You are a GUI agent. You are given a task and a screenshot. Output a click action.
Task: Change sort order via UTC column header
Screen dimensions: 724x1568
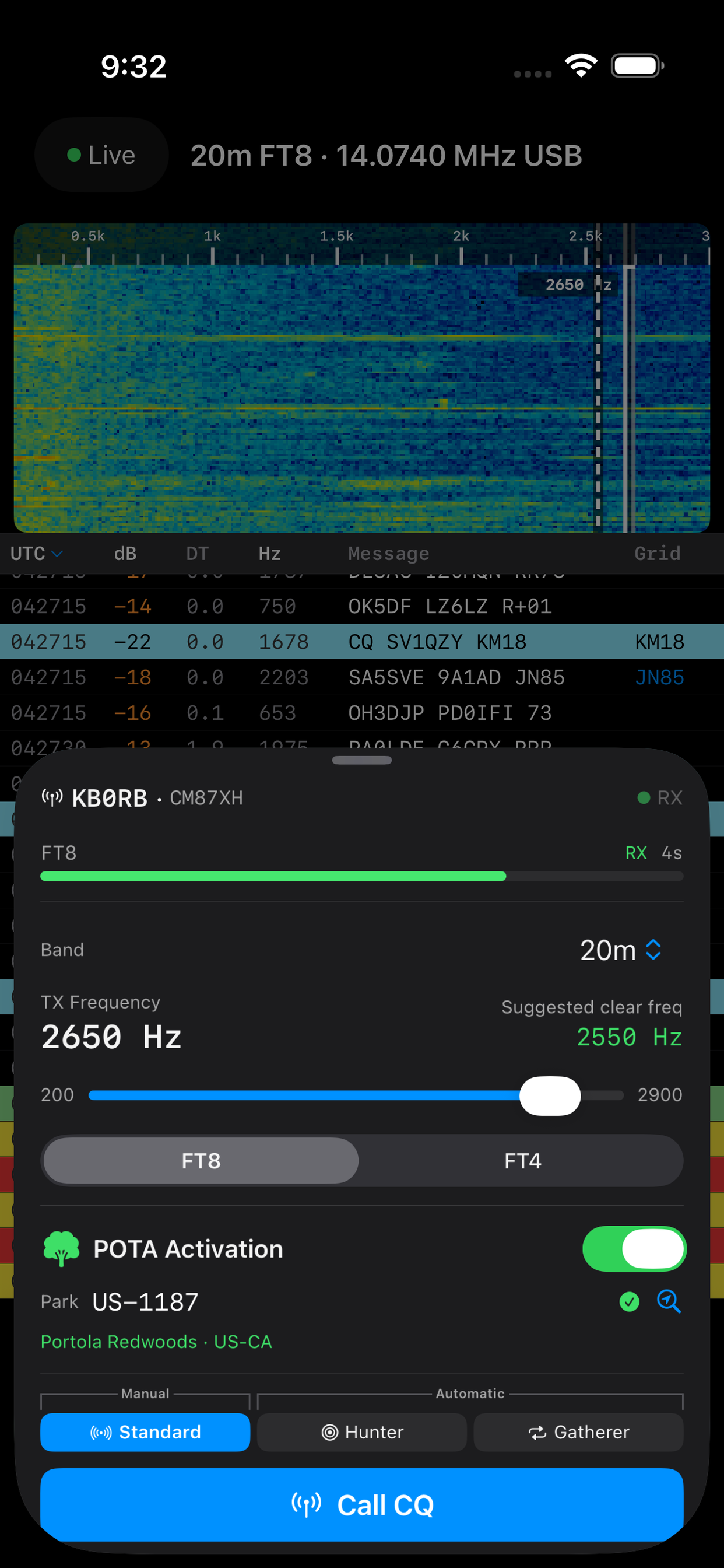(37, 554)
